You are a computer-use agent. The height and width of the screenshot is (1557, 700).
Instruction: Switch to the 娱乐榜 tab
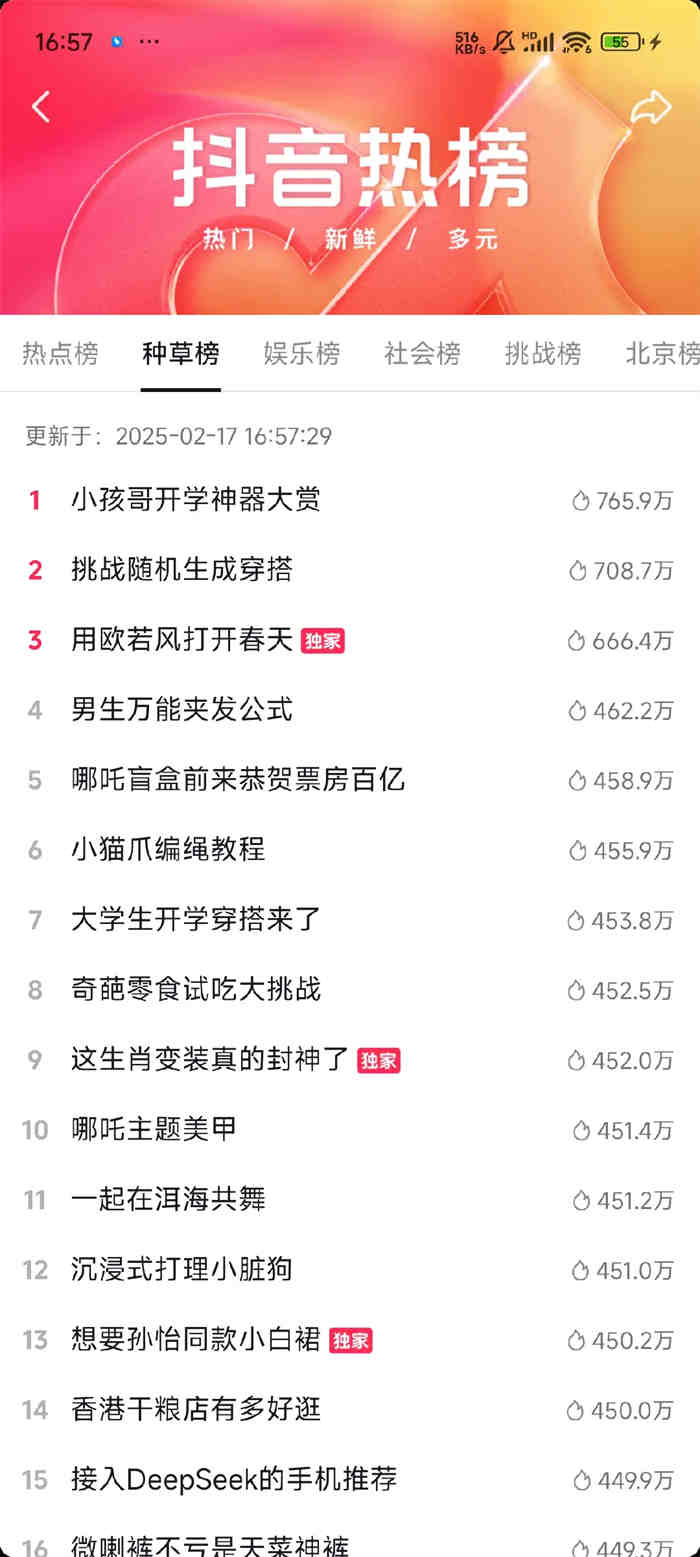(x=301, y=354)
